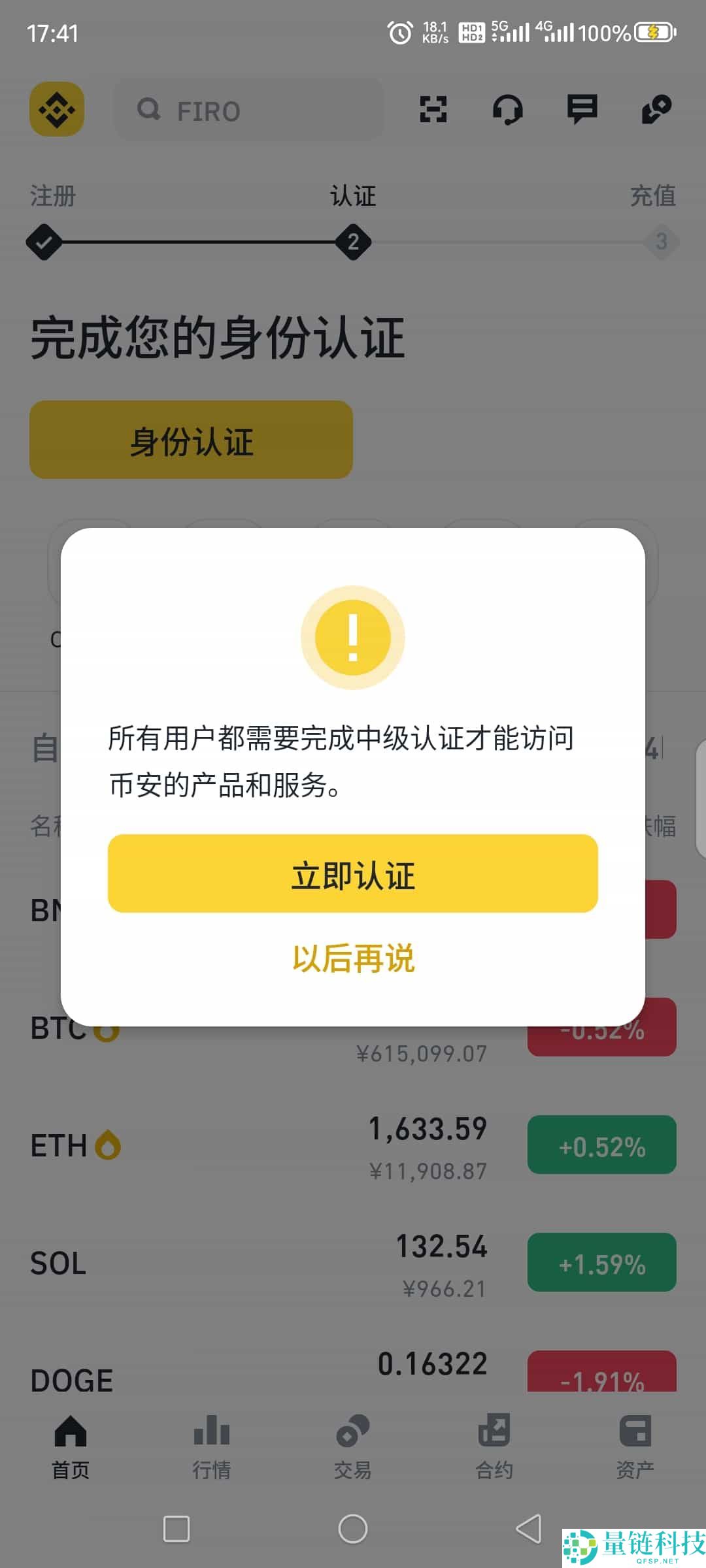
Task: Tap the customer support headset icon
Action: pos(509,109)
